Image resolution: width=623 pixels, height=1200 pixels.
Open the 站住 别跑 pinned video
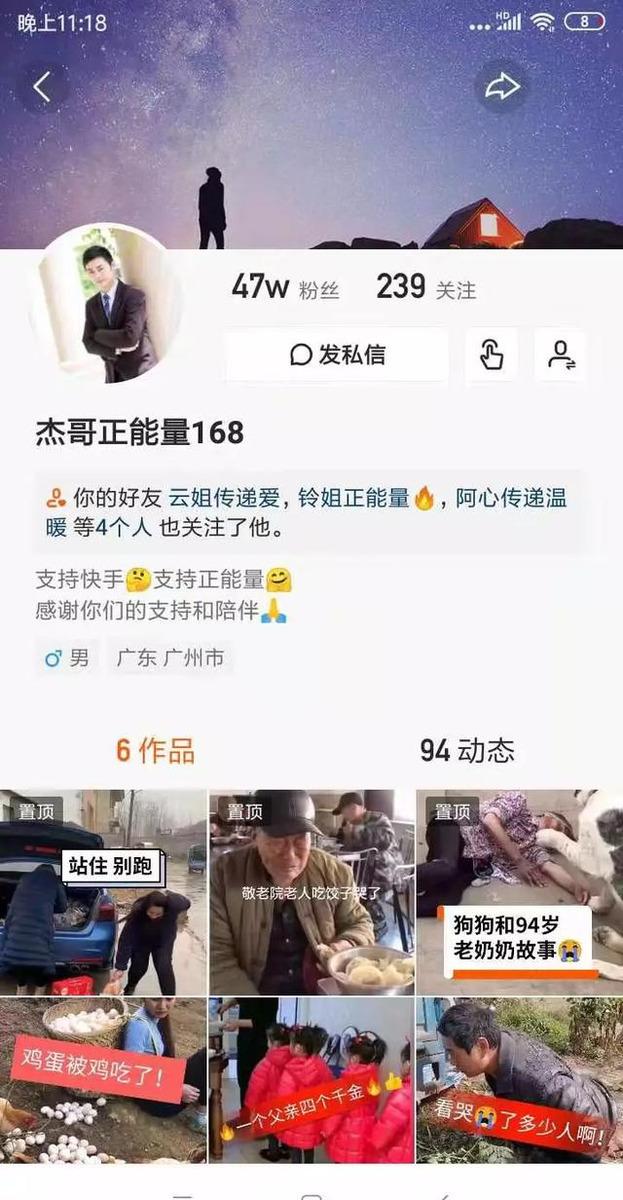click(103, 892)
